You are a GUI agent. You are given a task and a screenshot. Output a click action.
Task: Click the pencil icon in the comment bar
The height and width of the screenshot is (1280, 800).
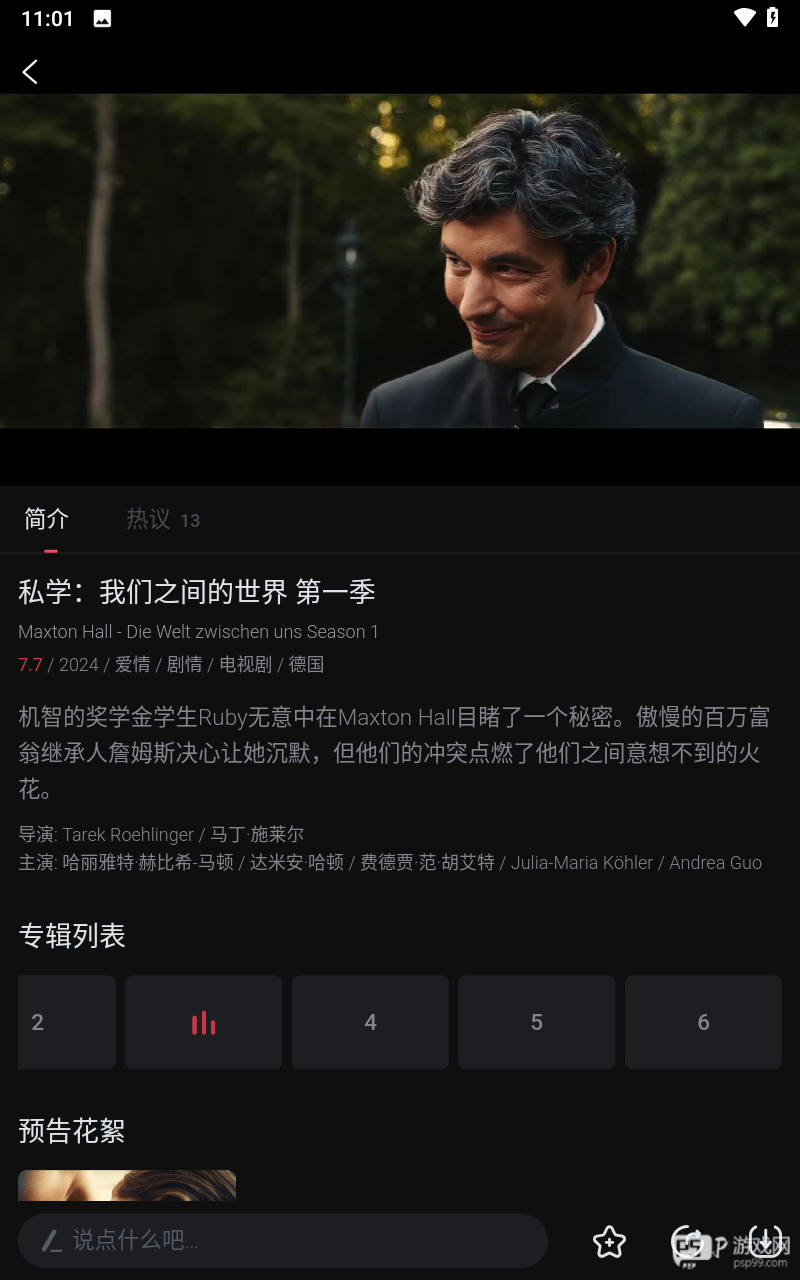coord(51,1242)
